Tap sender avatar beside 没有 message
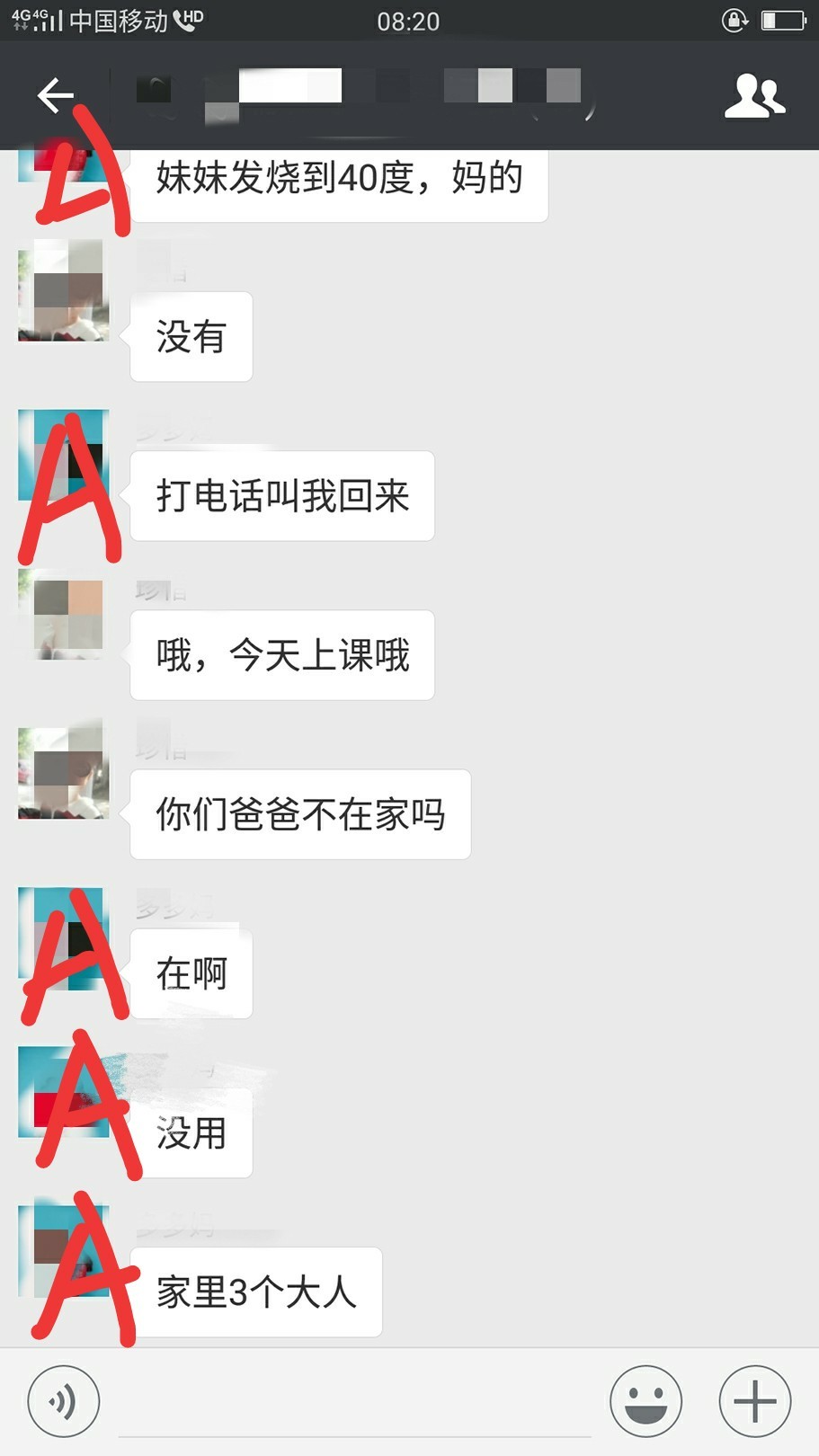This screenshot has width=819, height=1456. pos(64,290)
